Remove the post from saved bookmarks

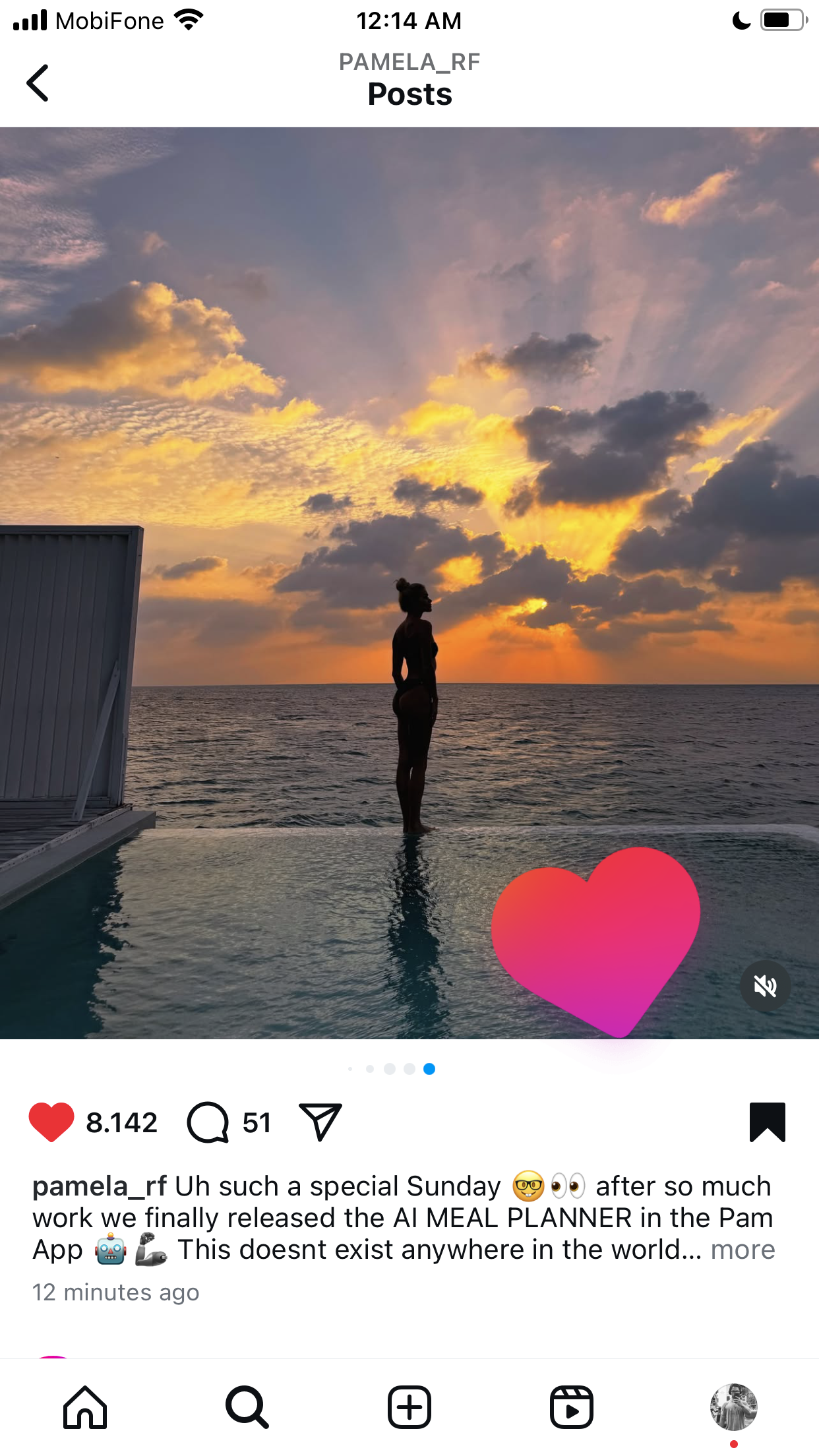point(768,1122)
